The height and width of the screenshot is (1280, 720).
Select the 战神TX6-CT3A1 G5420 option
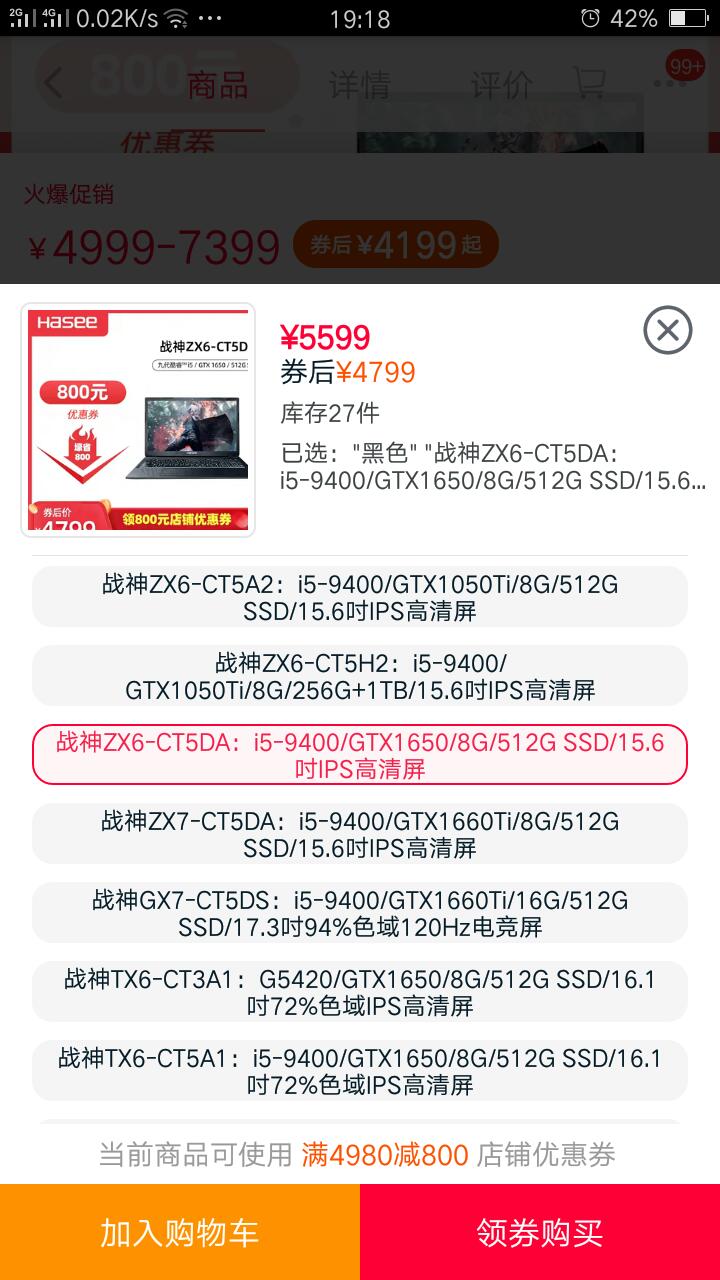[x=360, y=992]
